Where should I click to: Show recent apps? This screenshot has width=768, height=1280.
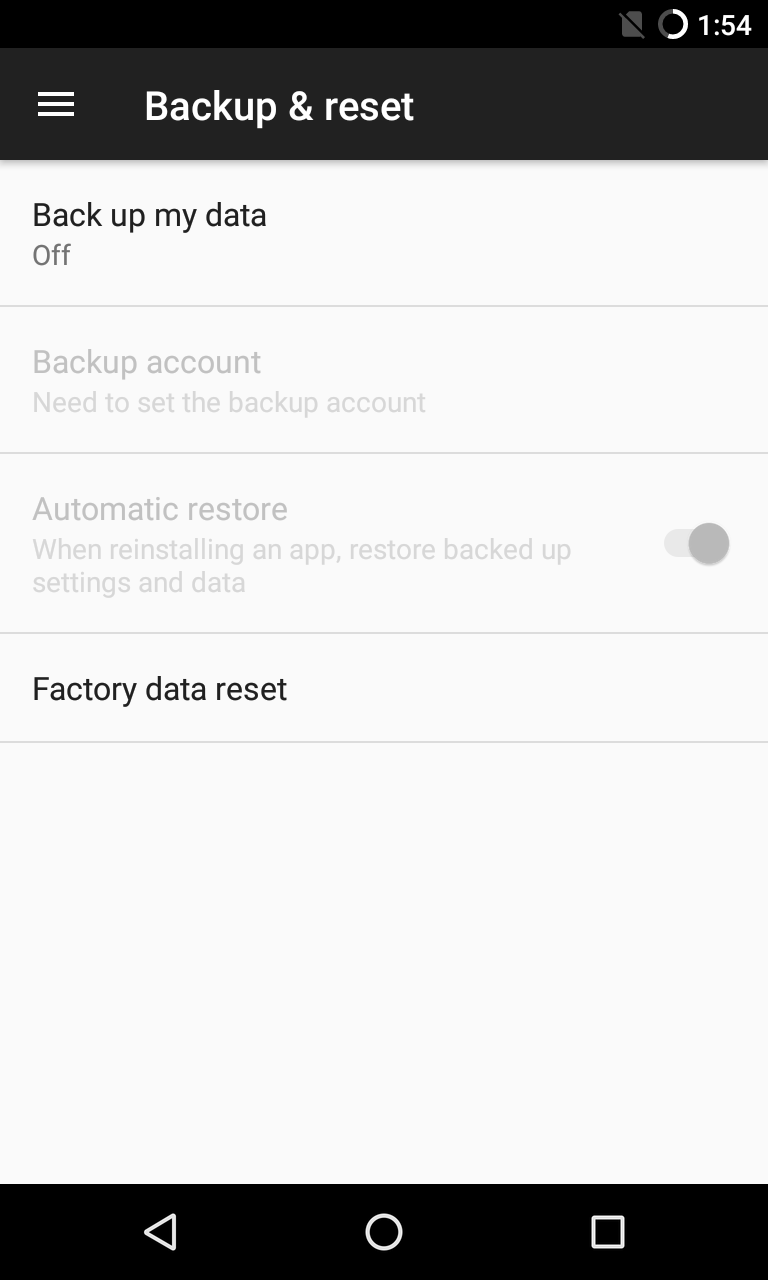pyautogui.click(x=607, y=1232)
